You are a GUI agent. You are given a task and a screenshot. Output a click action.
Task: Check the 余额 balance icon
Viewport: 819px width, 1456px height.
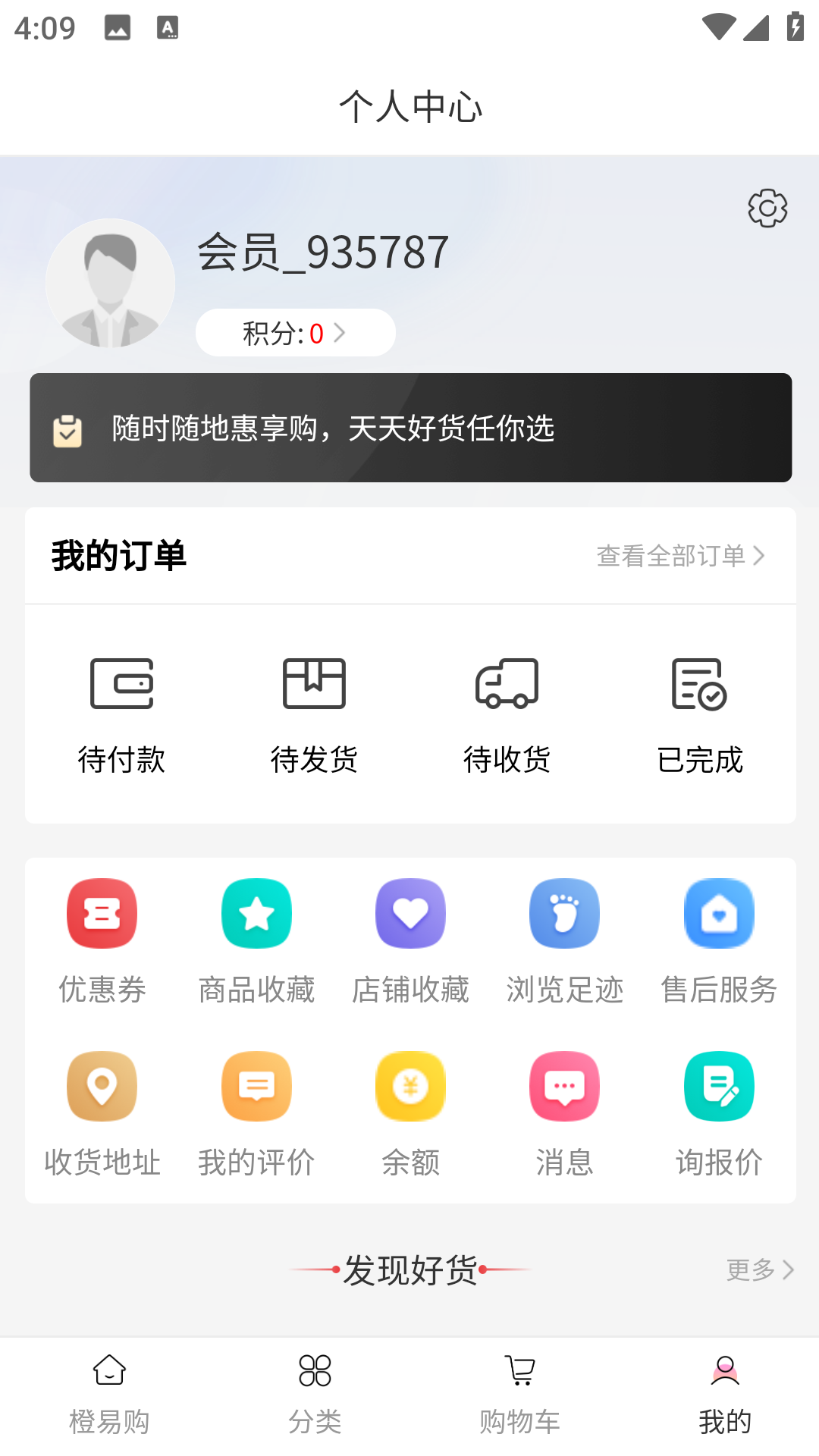pos(410,1086)
